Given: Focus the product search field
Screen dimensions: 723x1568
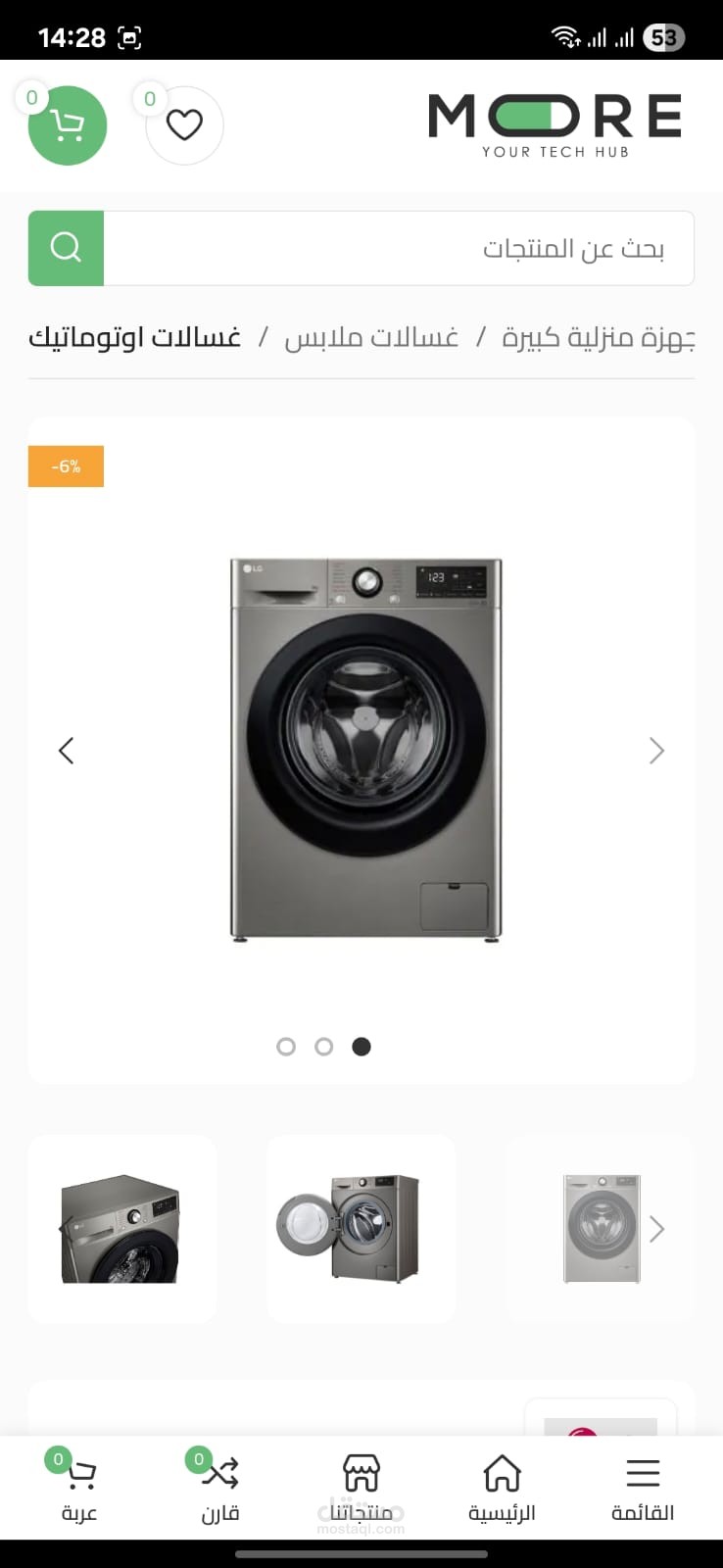Looking at the screenshot, I should [x=399, y=248].
